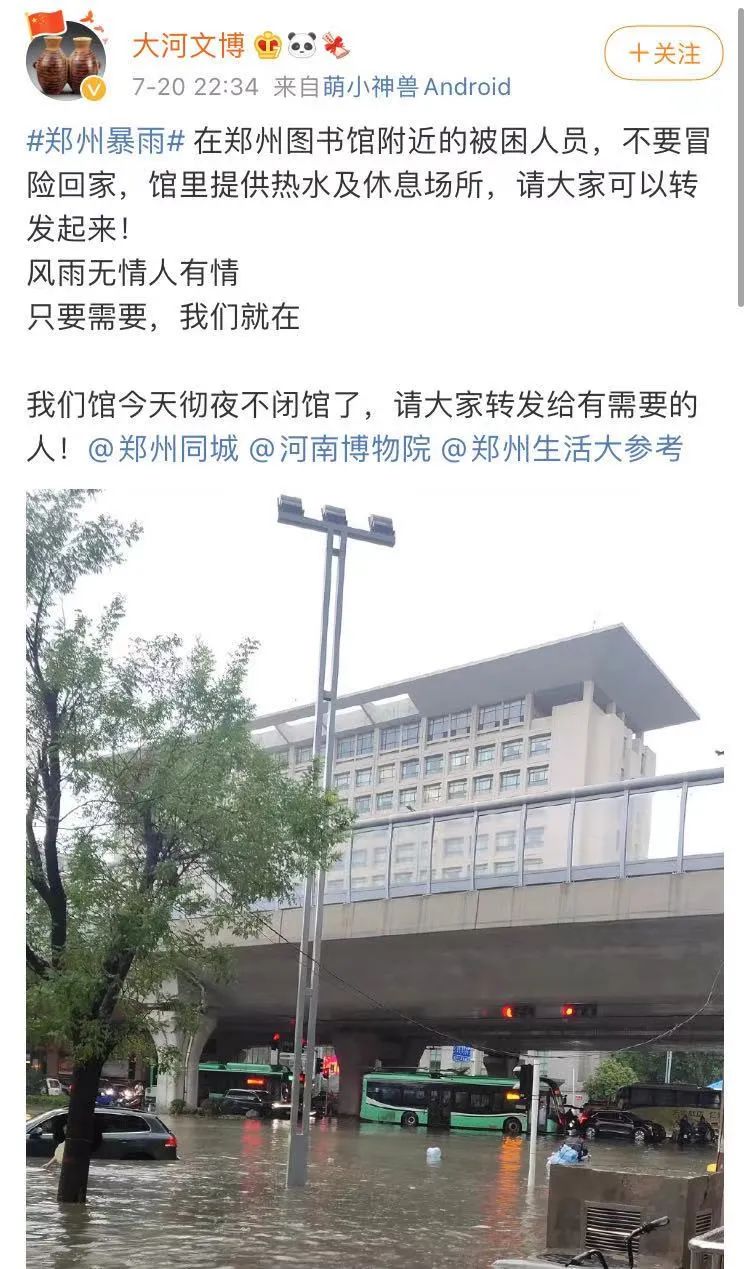This screenshot has height=1269, width=750.
Task: View the flooded street photo full screen
Action: pos(374,879)
